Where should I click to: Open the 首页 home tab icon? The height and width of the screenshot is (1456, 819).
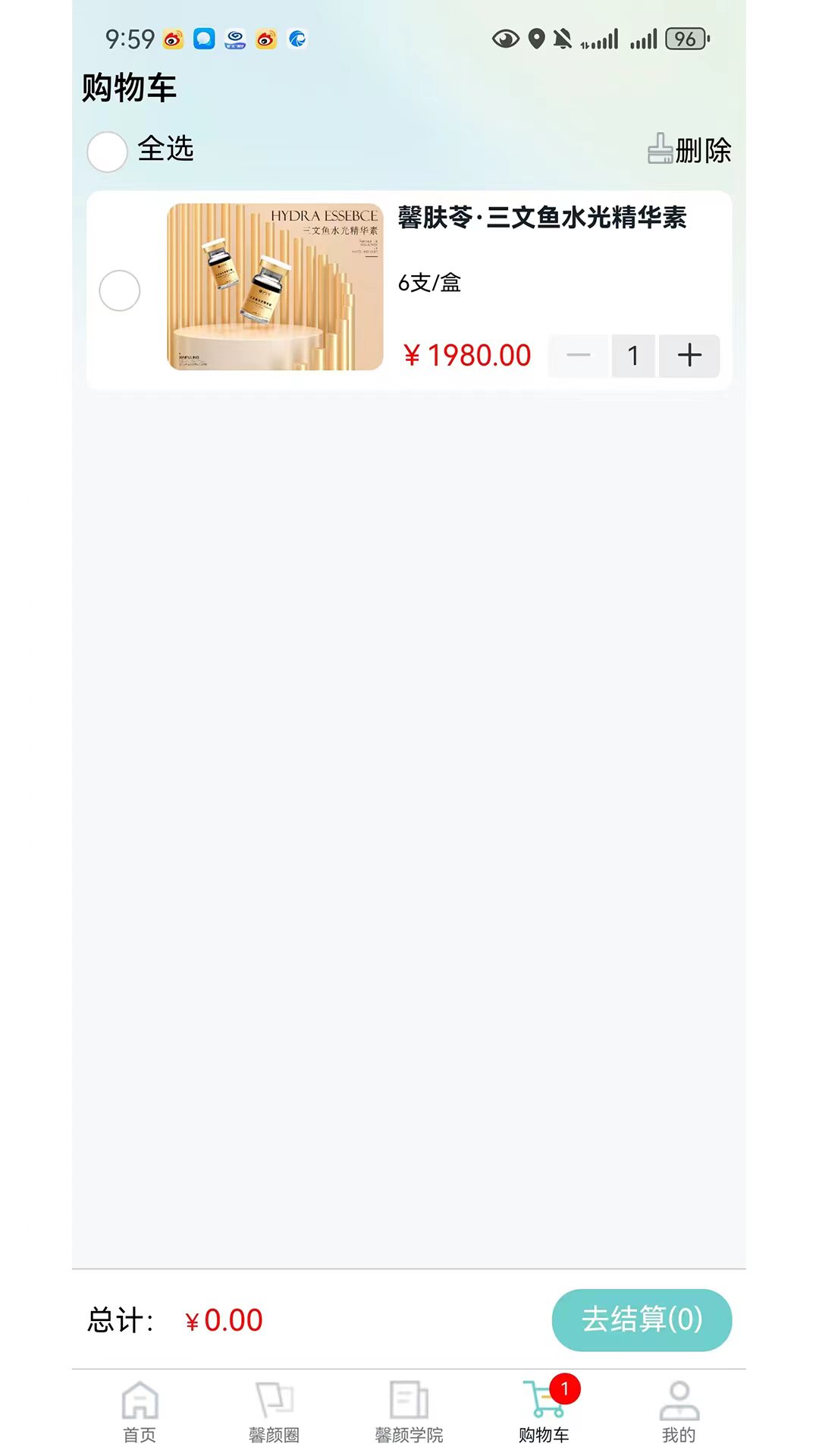[x=140, y=1399]
